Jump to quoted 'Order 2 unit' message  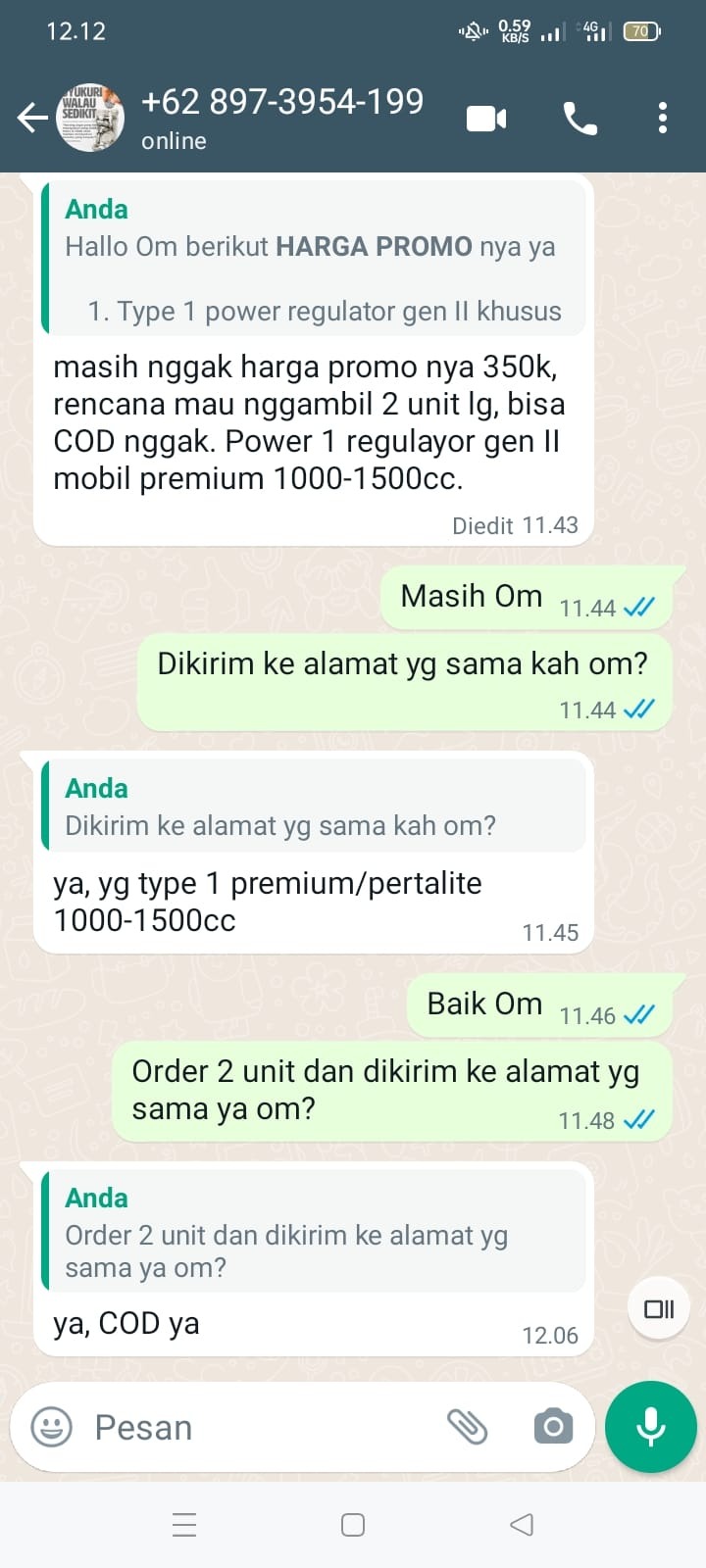coord(314,1232)
